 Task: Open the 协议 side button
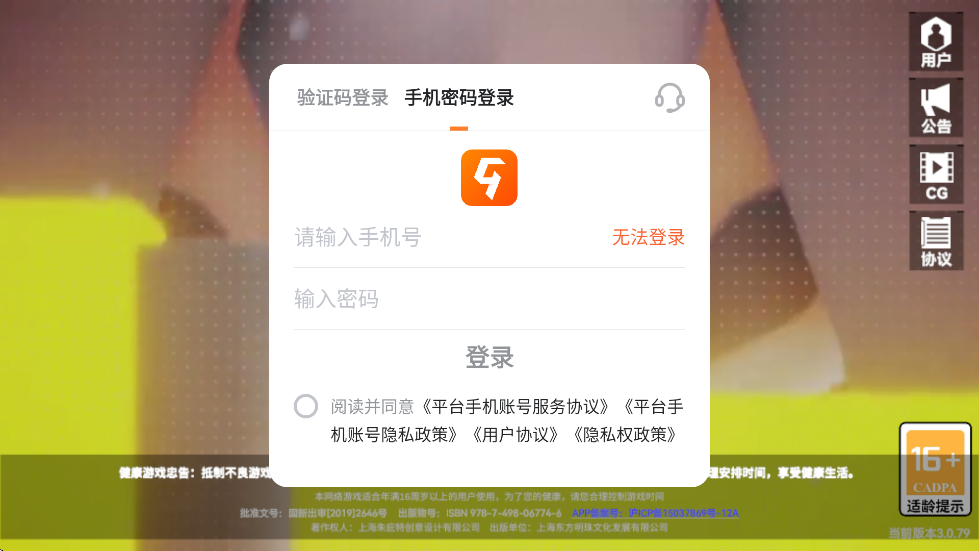(x=935, y=240)
